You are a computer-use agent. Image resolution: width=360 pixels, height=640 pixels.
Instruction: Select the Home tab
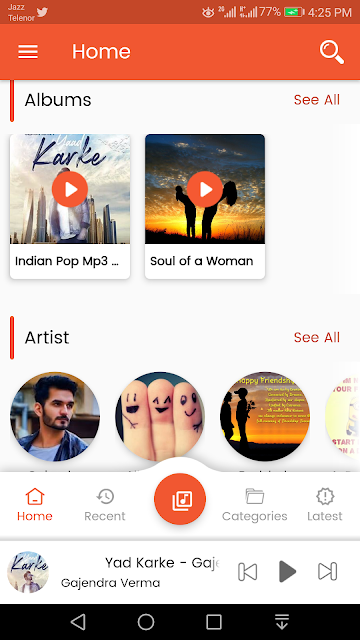(35, 505)
